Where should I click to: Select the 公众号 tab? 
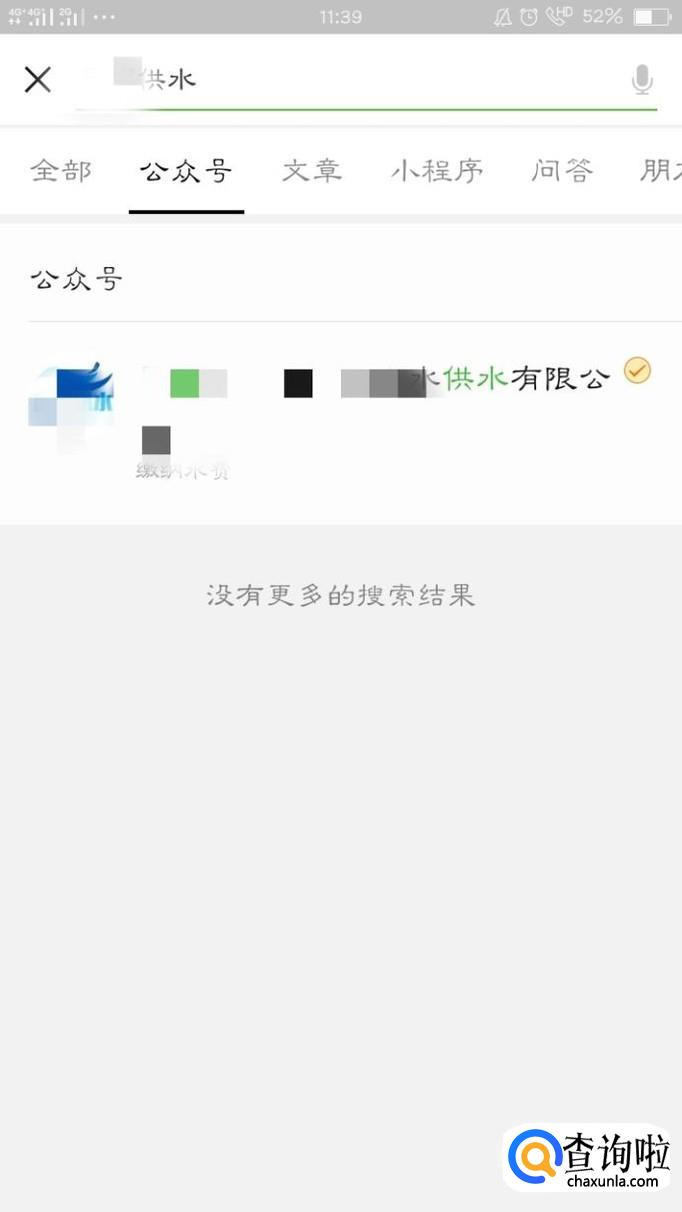coord(186,171)
